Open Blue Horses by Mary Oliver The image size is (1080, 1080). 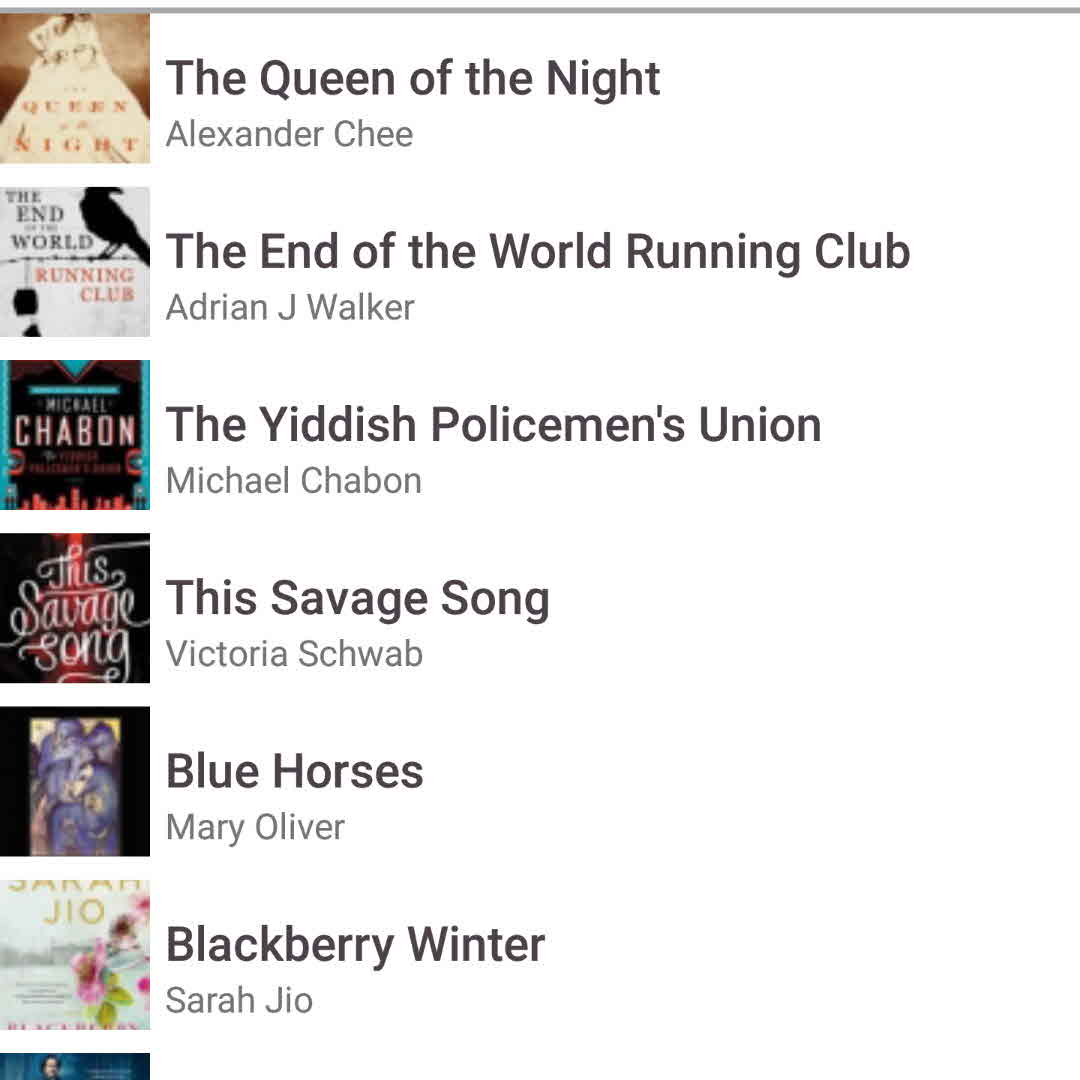click(x=294, y=772)
